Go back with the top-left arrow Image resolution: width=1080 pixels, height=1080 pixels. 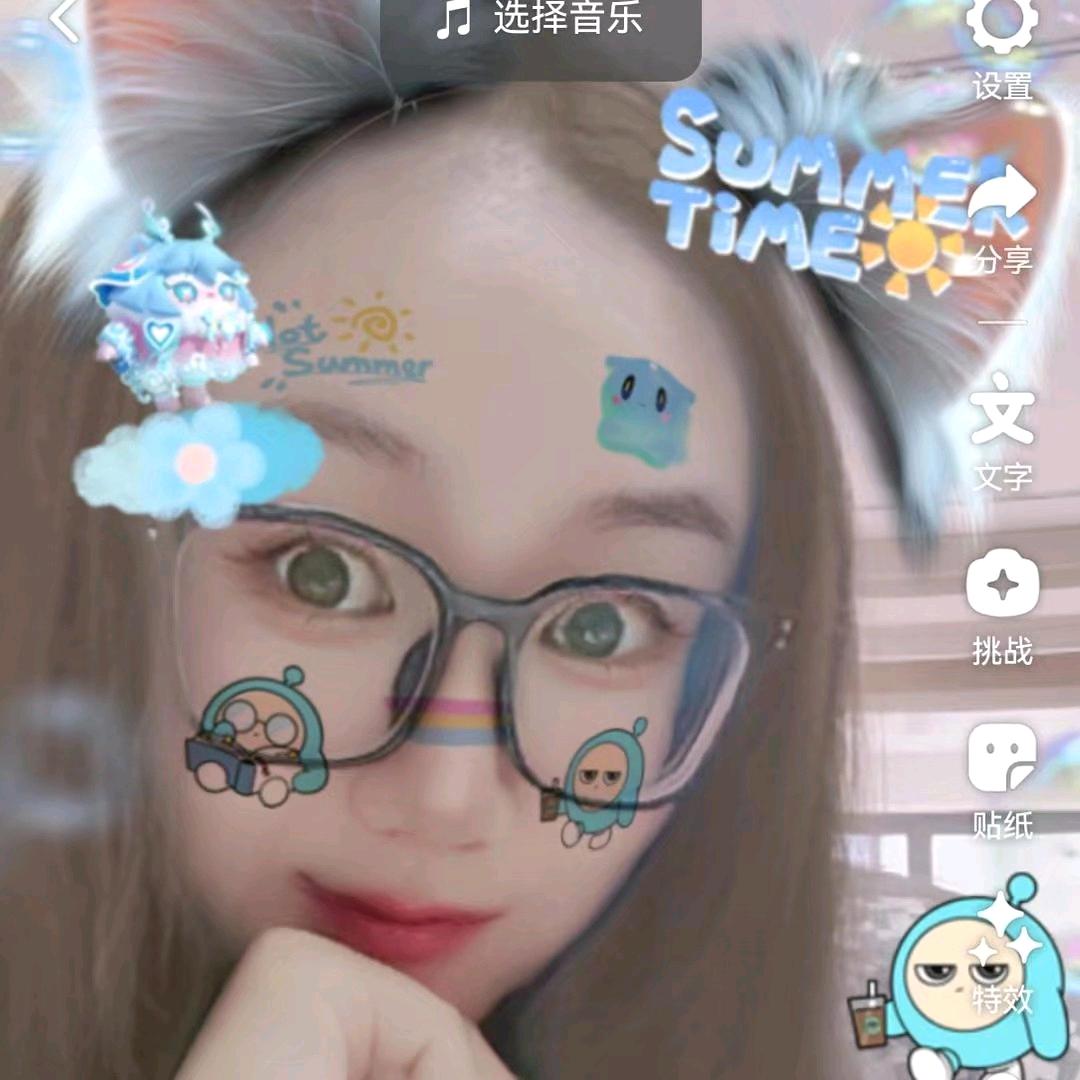[64, 19]
